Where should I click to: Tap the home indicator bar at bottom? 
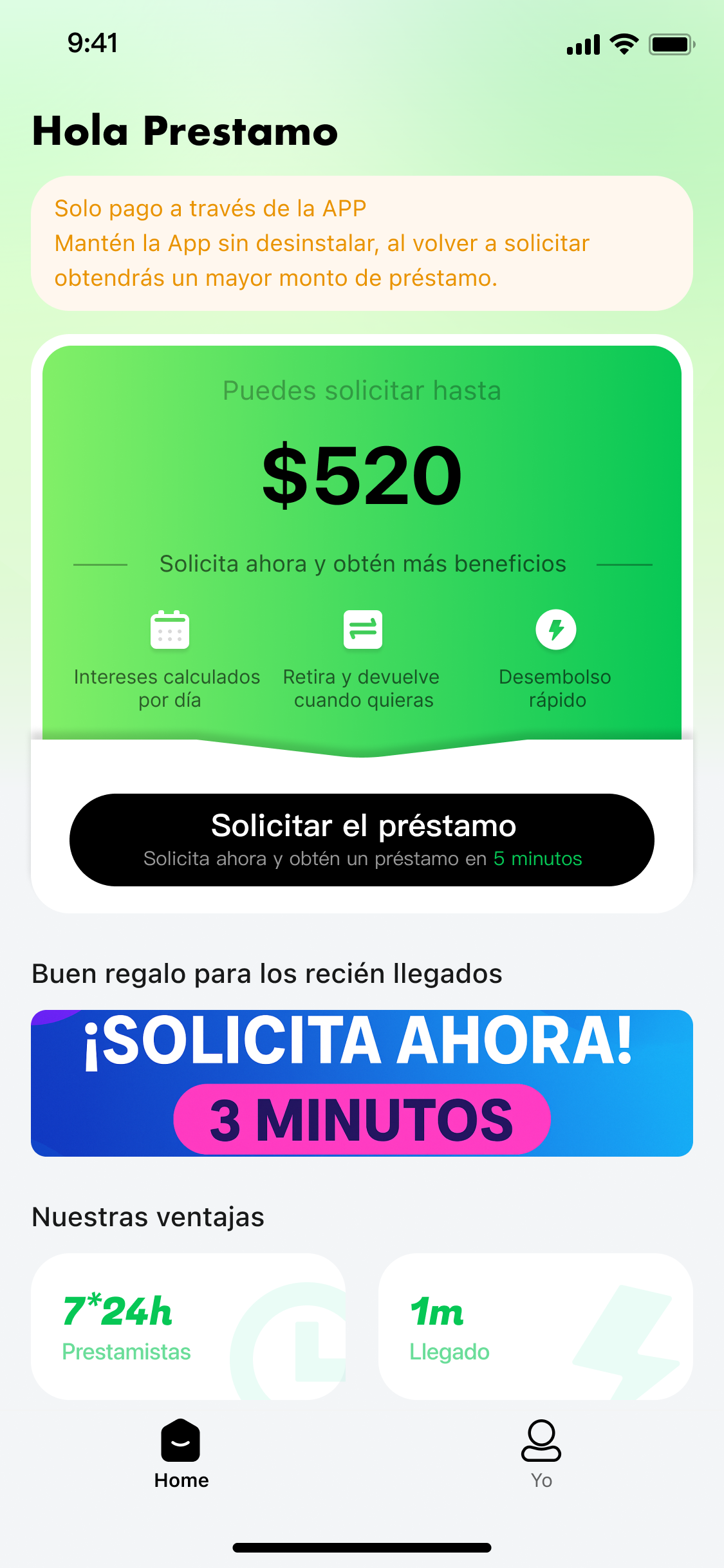pos(362,1547)
